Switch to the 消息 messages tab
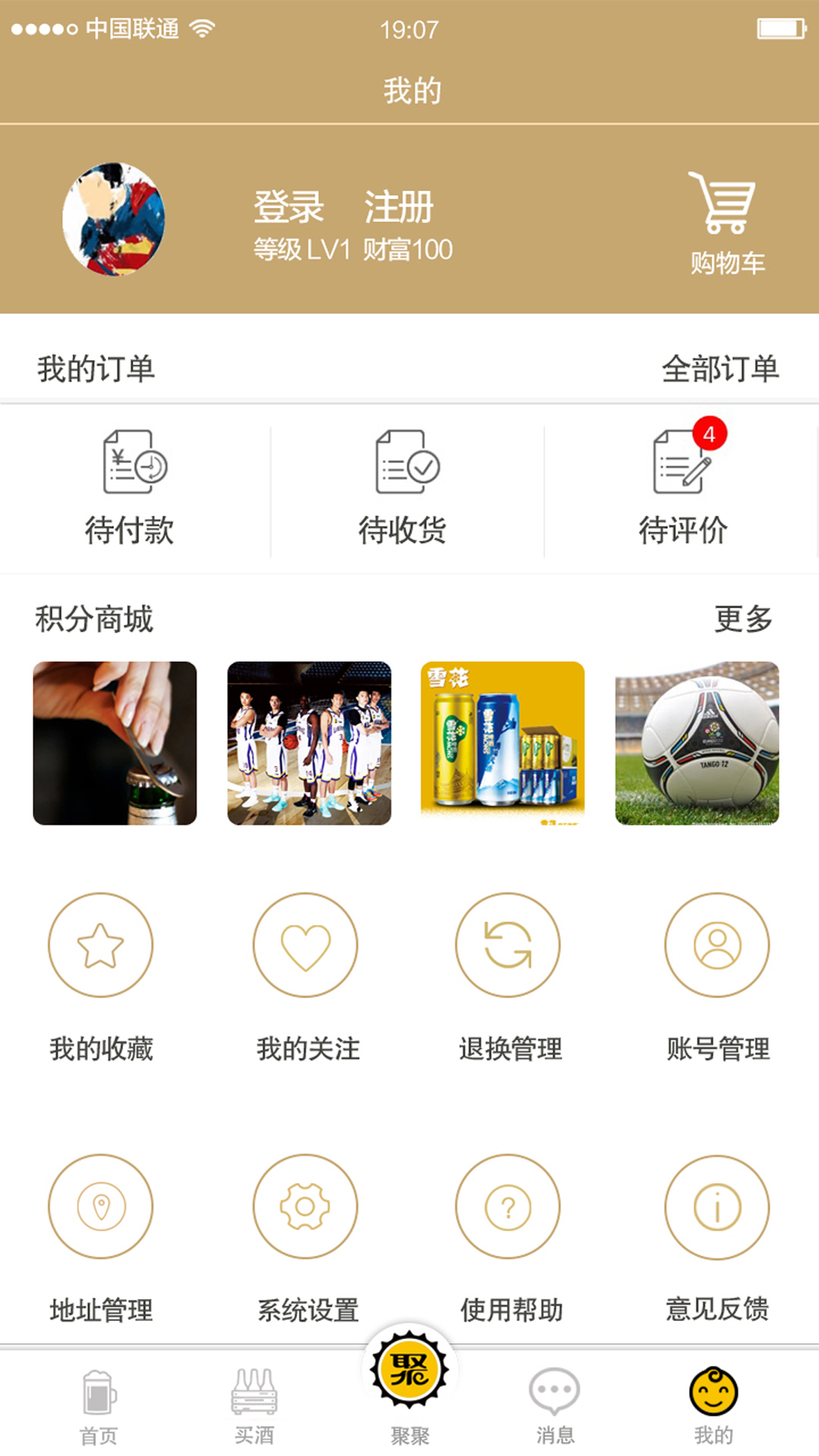The width and height of the screenshot is (819, 1456). [555, 1406]
